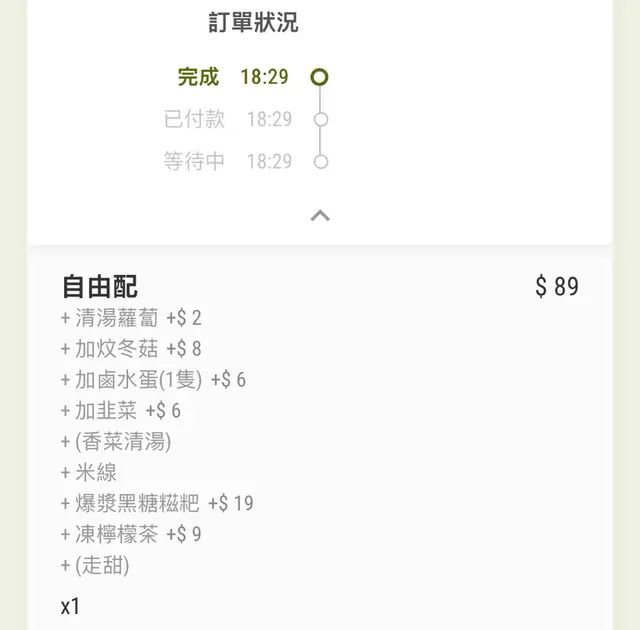Viewport: 640px width, 630px height.
Task: Collapse the order status timeline
Action: [320, 215]
